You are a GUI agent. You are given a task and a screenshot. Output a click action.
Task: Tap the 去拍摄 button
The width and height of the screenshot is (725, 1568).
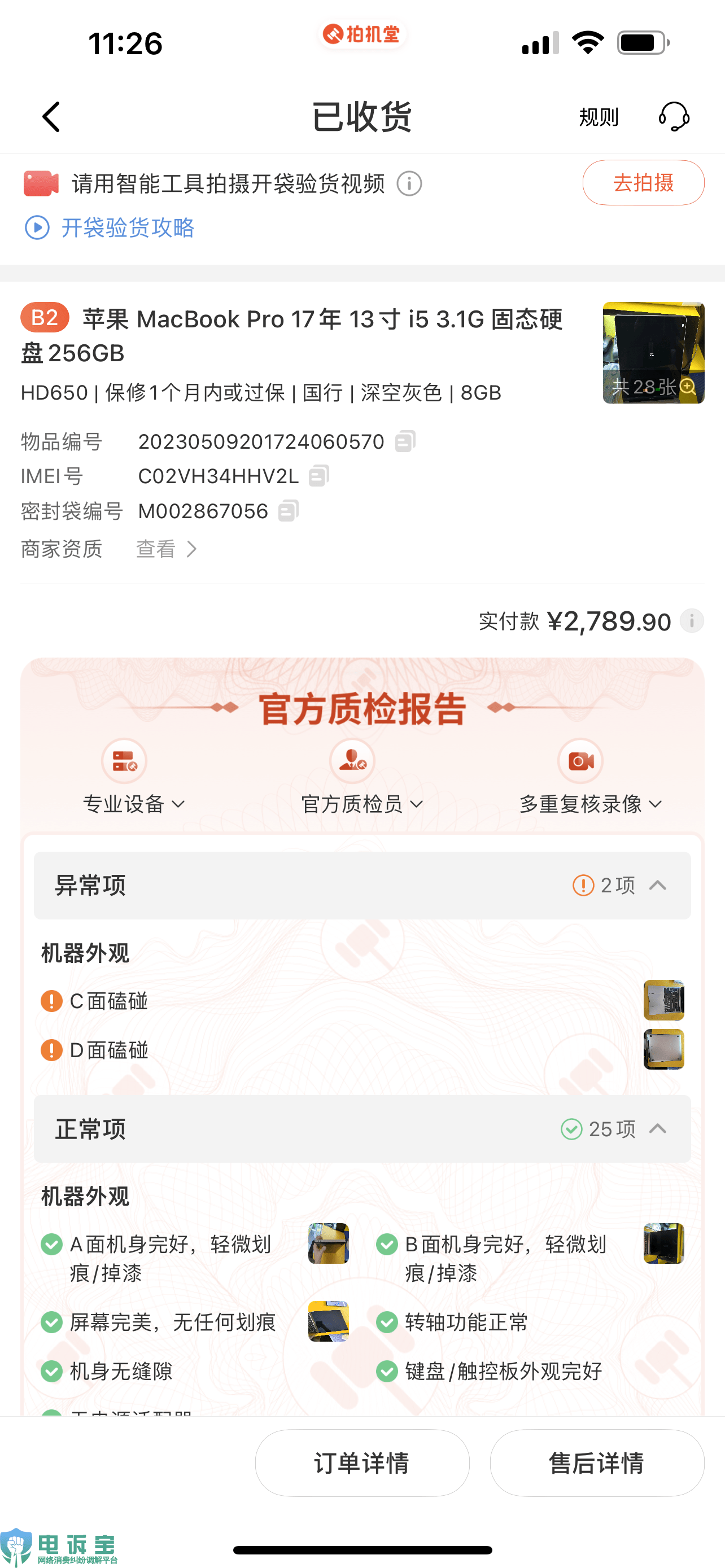(x=643, y=183)
